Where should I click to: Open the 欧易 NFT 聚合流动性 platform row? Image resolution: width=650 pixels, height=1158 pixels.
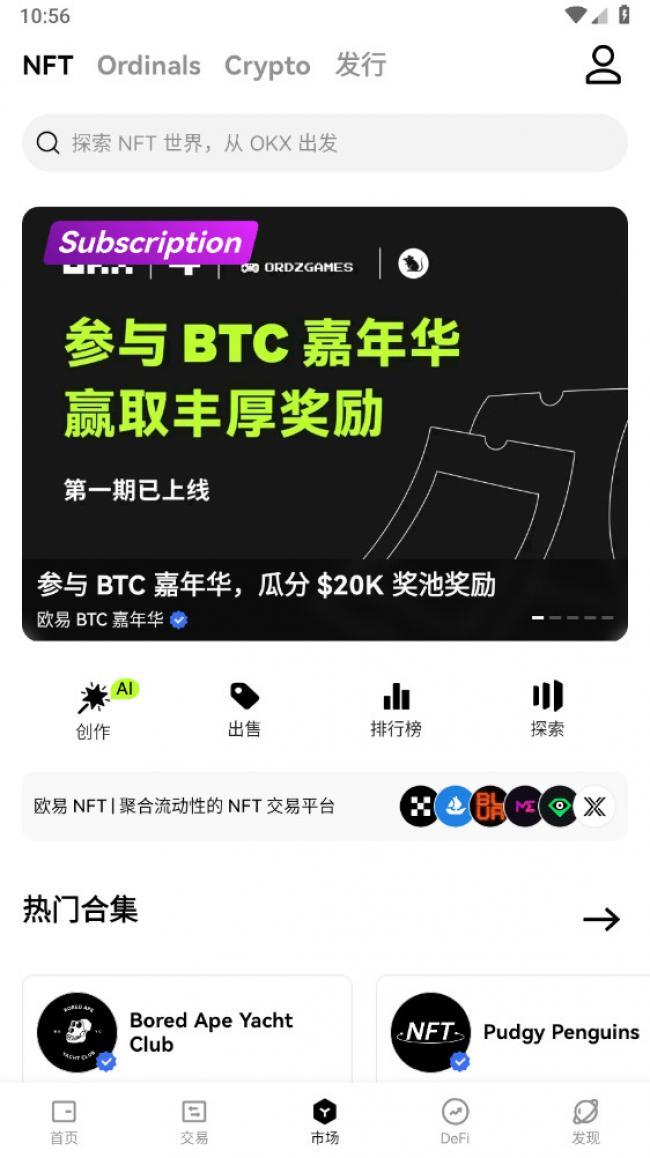click(324, 806)
